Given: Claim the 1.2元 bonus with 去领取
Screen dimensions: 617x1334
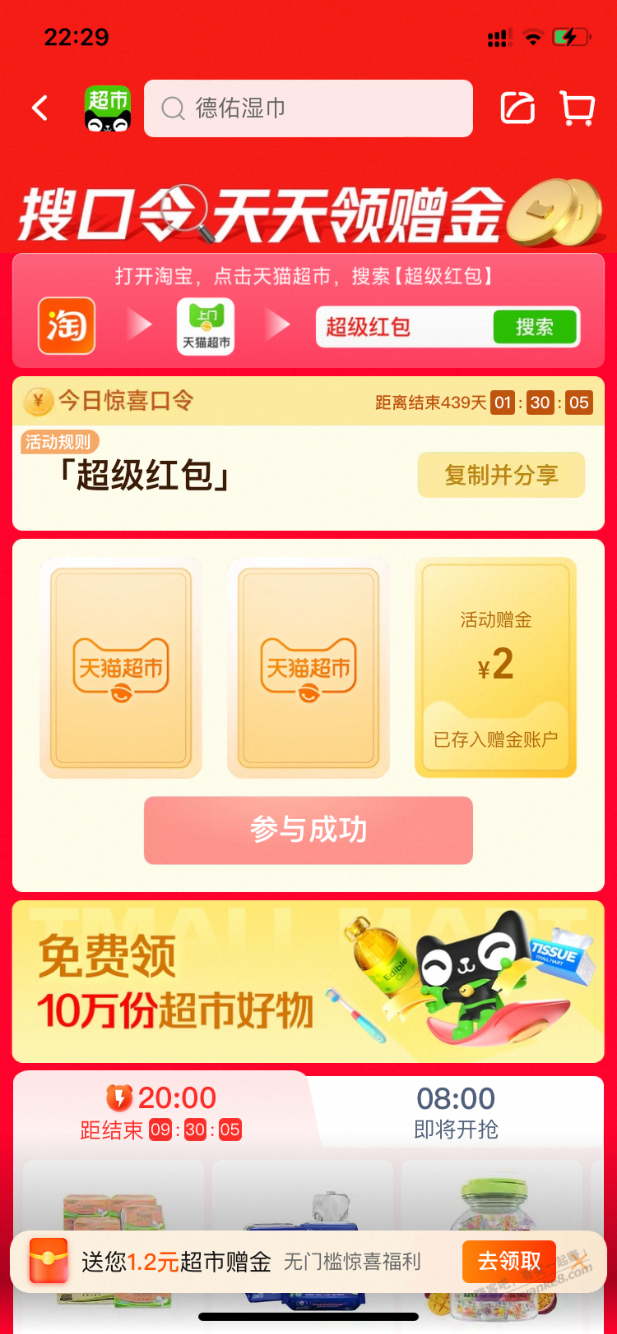Looking at the screenshot, I should [508, 1261].
